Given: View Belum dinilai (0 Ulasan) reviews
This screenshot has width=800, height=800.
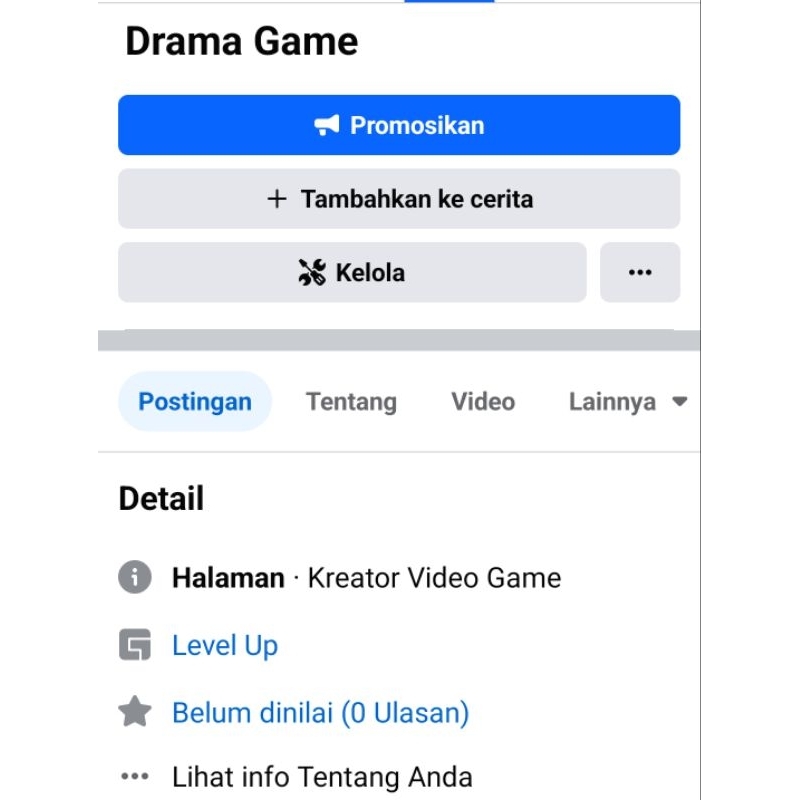Looking at the screenshot, I should click(320, 713).
